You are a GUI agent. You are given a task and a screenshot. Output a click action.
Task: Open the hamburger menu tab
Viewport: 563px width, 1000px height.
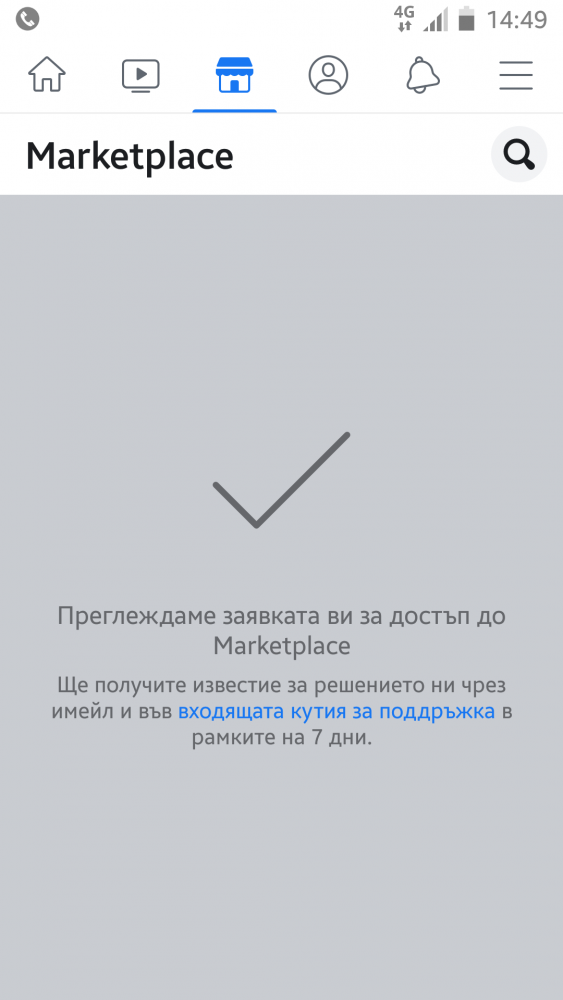pos(516,75)
